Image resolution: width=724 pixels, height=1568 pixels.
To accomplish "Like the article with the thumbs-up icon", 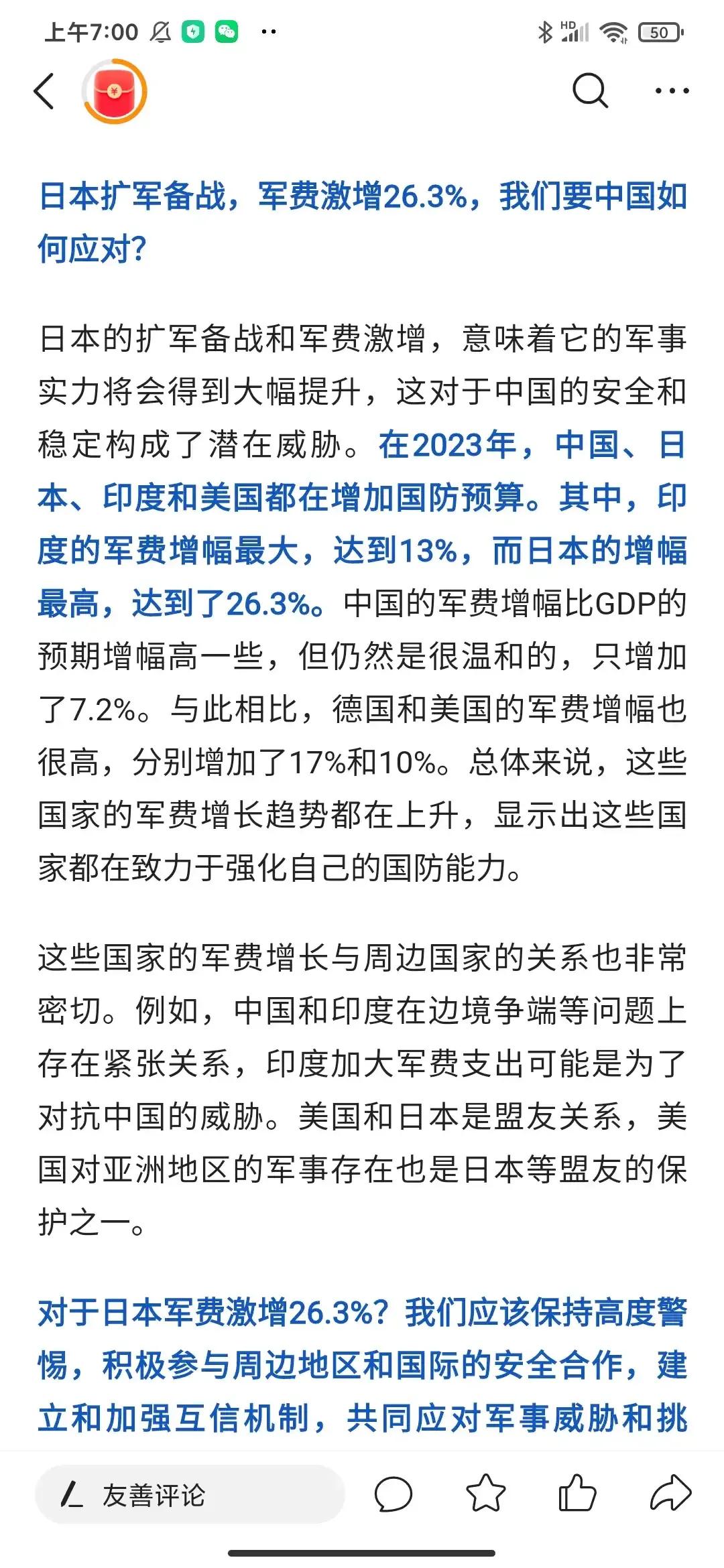I will tap(577, 1493).
